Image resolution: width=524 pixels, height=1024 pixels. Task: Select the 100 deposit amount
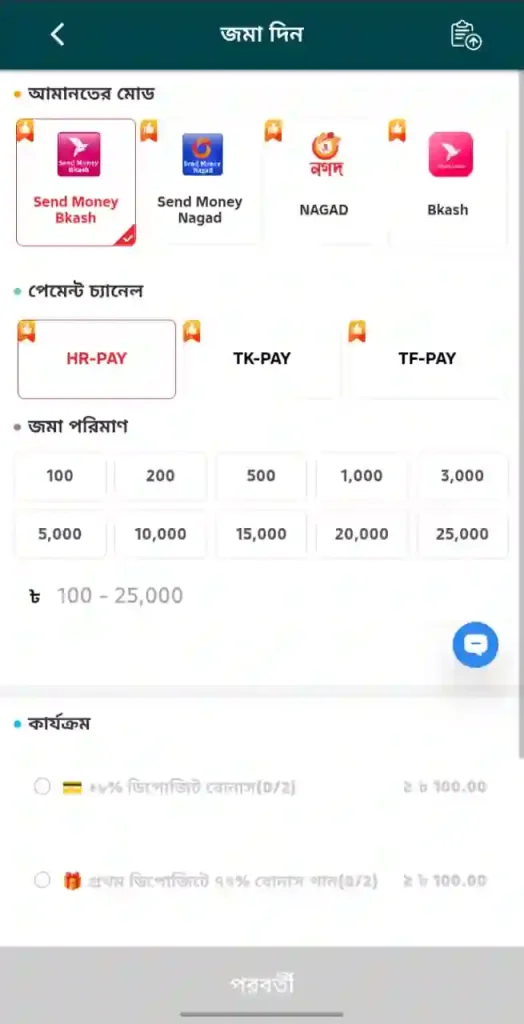(60, 476)
